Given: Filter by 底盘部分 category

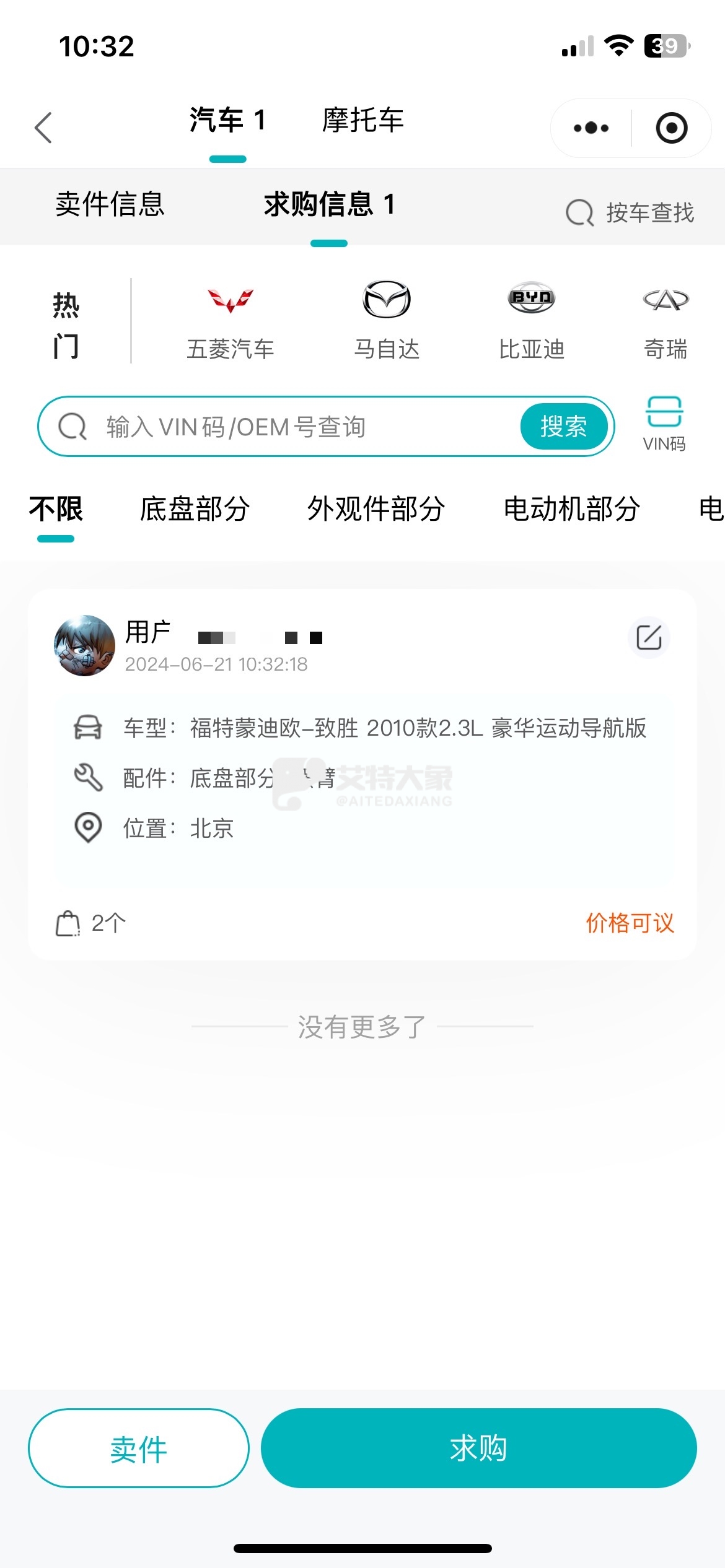Looking at the screenshot, I should pyautogui.click(x=195, y=509).
